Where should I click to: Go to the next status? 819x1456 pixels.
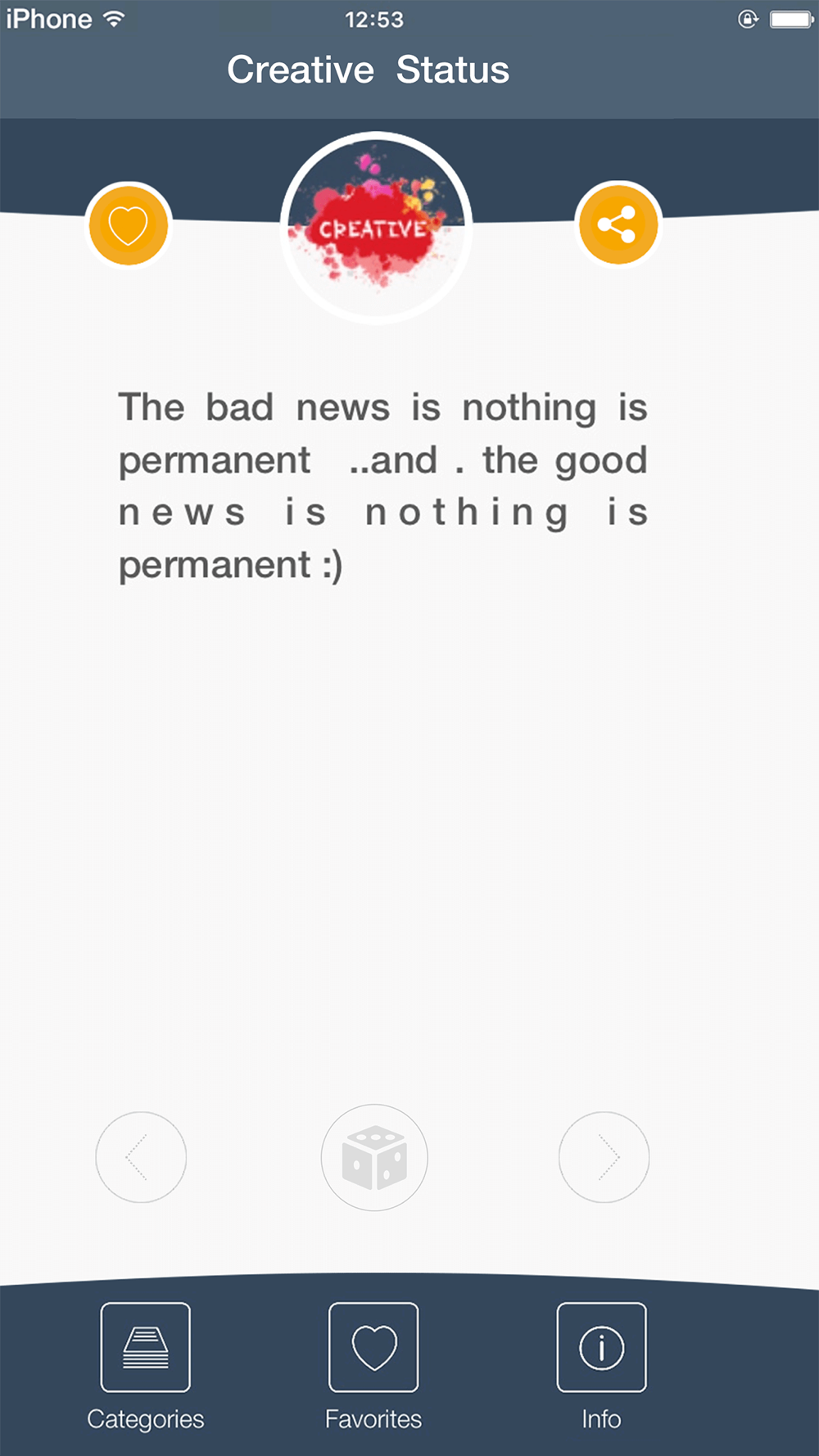[604, 1157]
